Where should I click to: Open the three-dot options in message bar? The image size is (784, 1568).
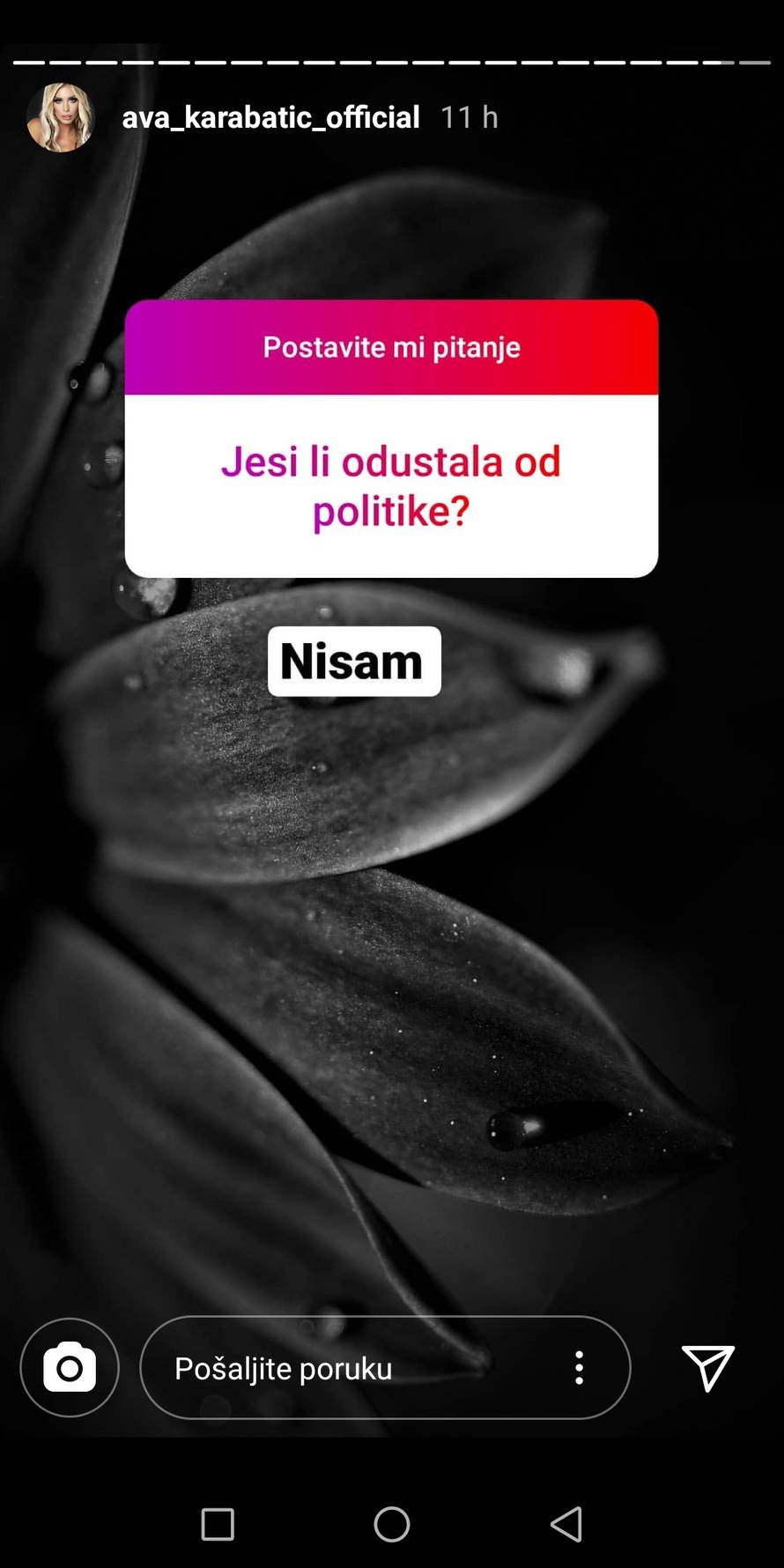(x=579, y=1368)
